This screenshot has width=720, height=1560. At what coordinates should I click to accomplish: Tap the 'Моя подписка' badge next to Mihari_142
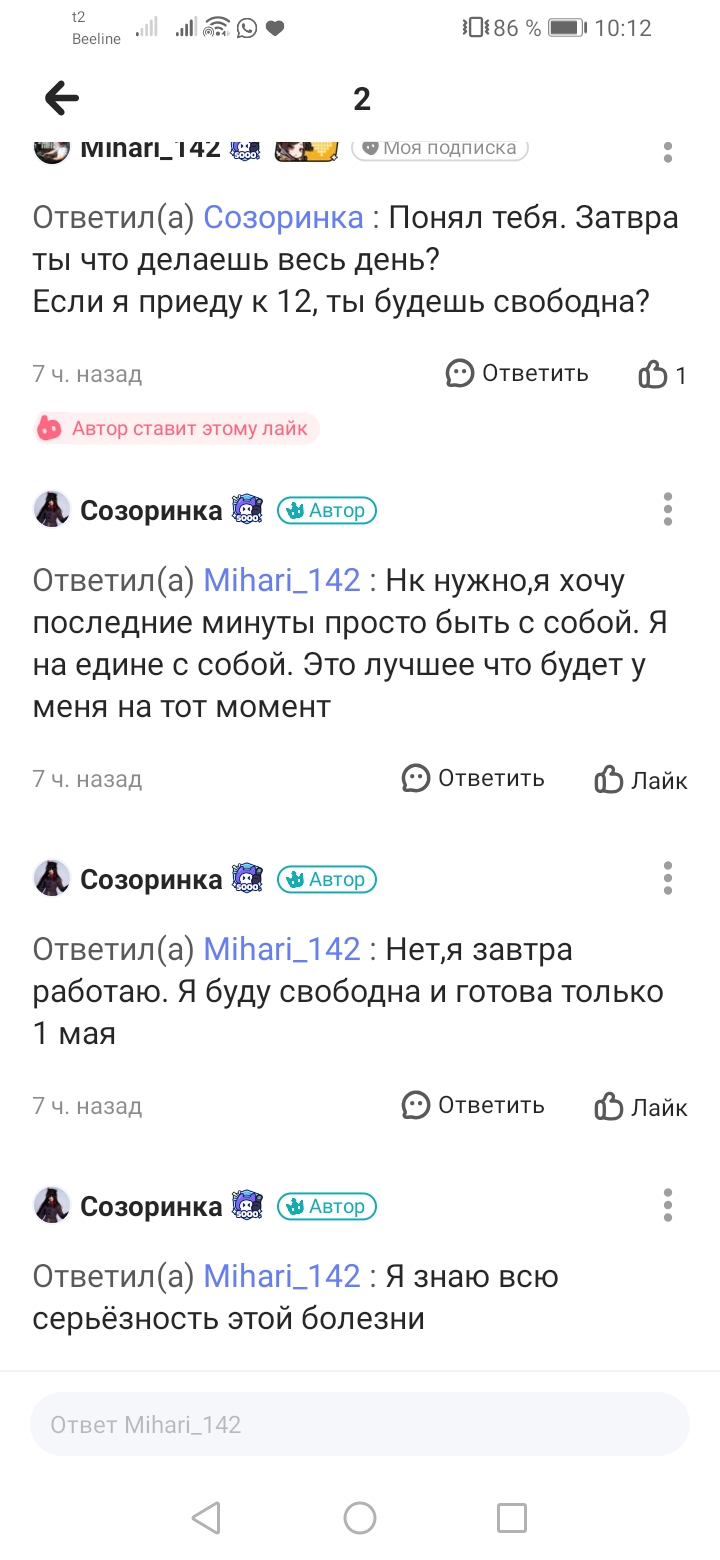coord(439,148)
